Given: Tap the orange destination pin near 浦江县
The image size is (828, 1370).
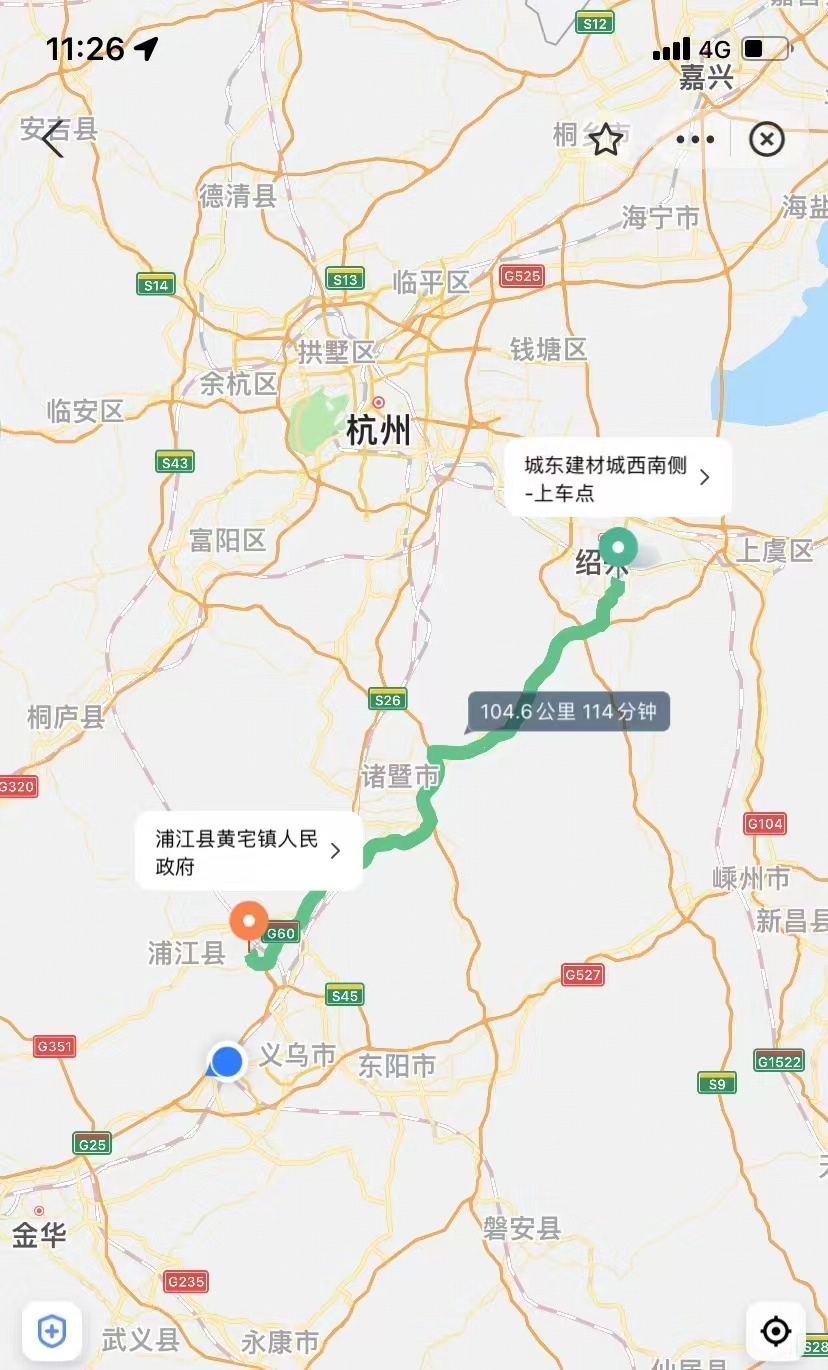Looking at the screenshot, I should 248,920.
